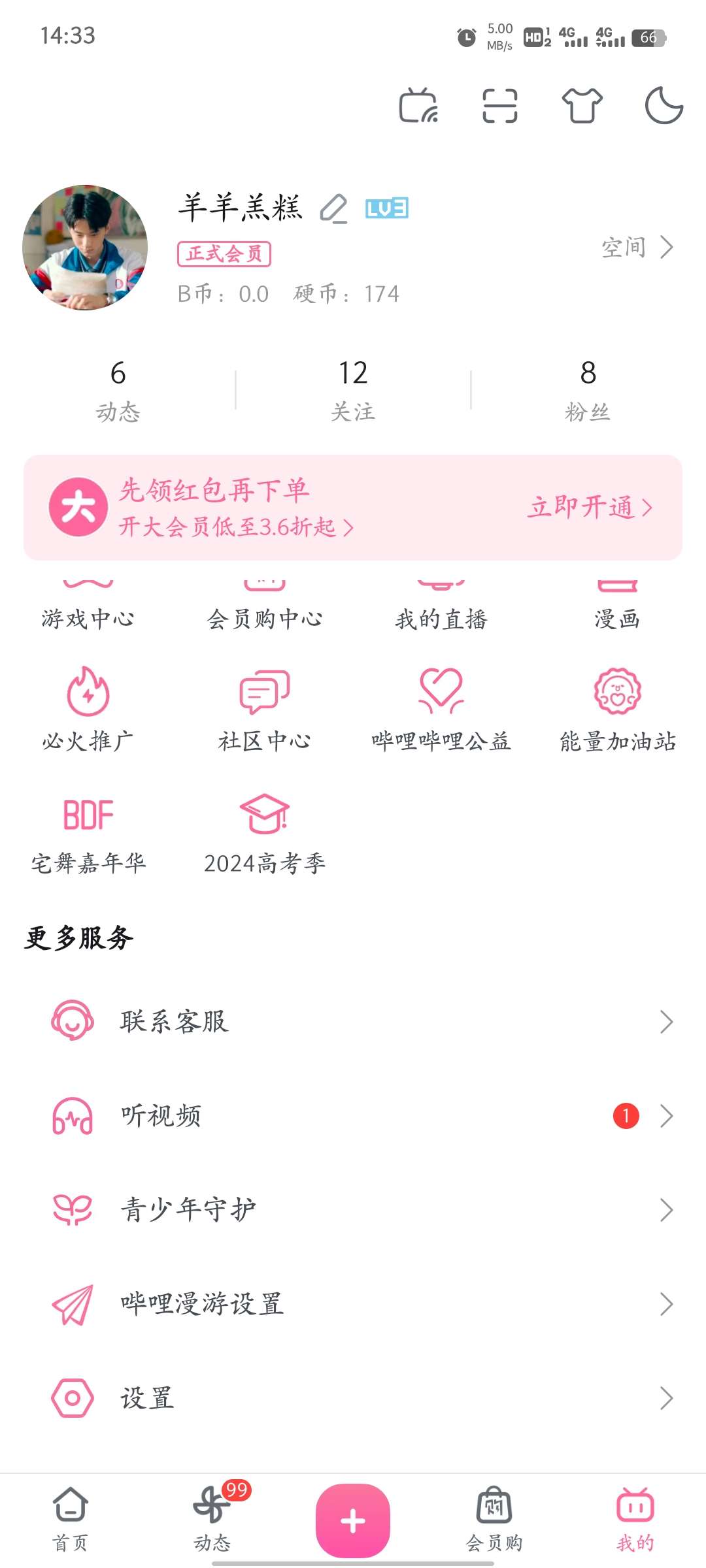Viewport: 706px width, 1568px height.
Task: Open 社区中心
Action: tap(265, 709)
